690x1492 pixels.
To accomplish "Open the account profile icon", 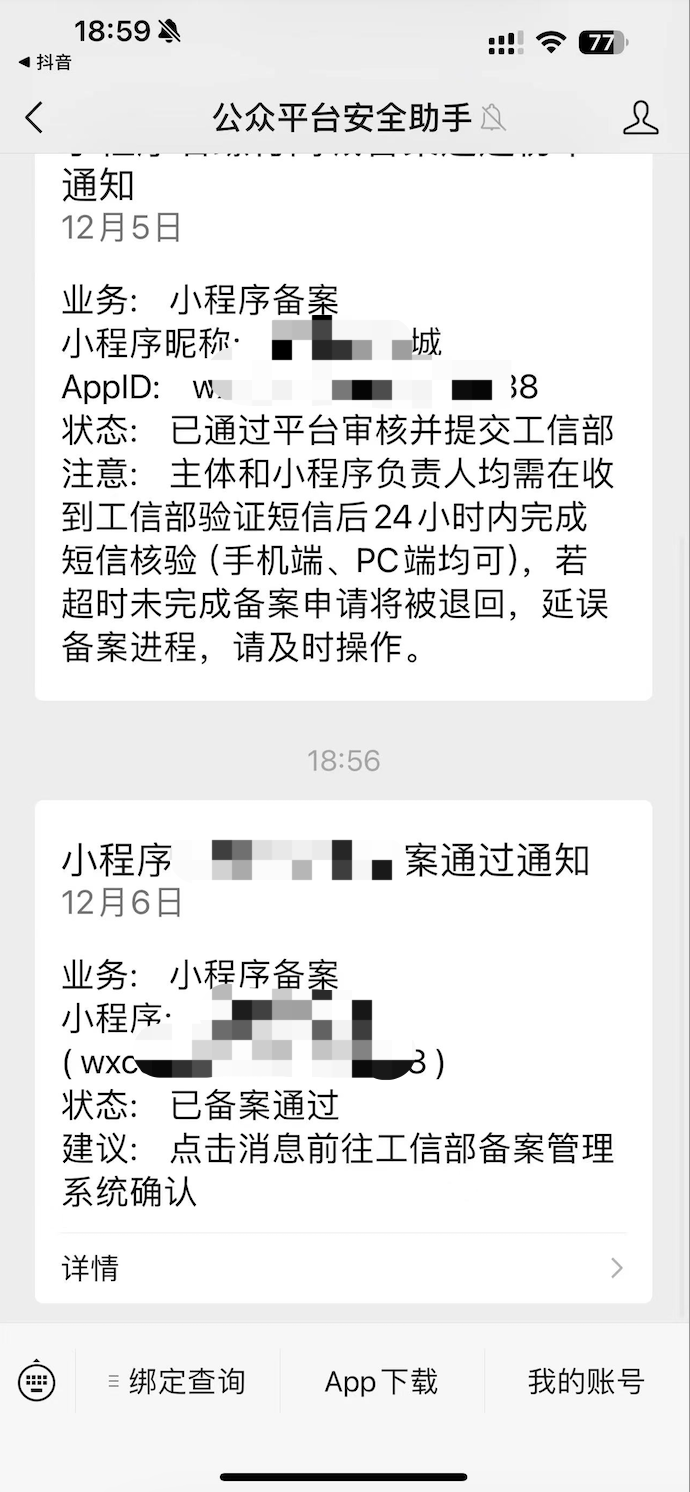I will pos(640,118).
